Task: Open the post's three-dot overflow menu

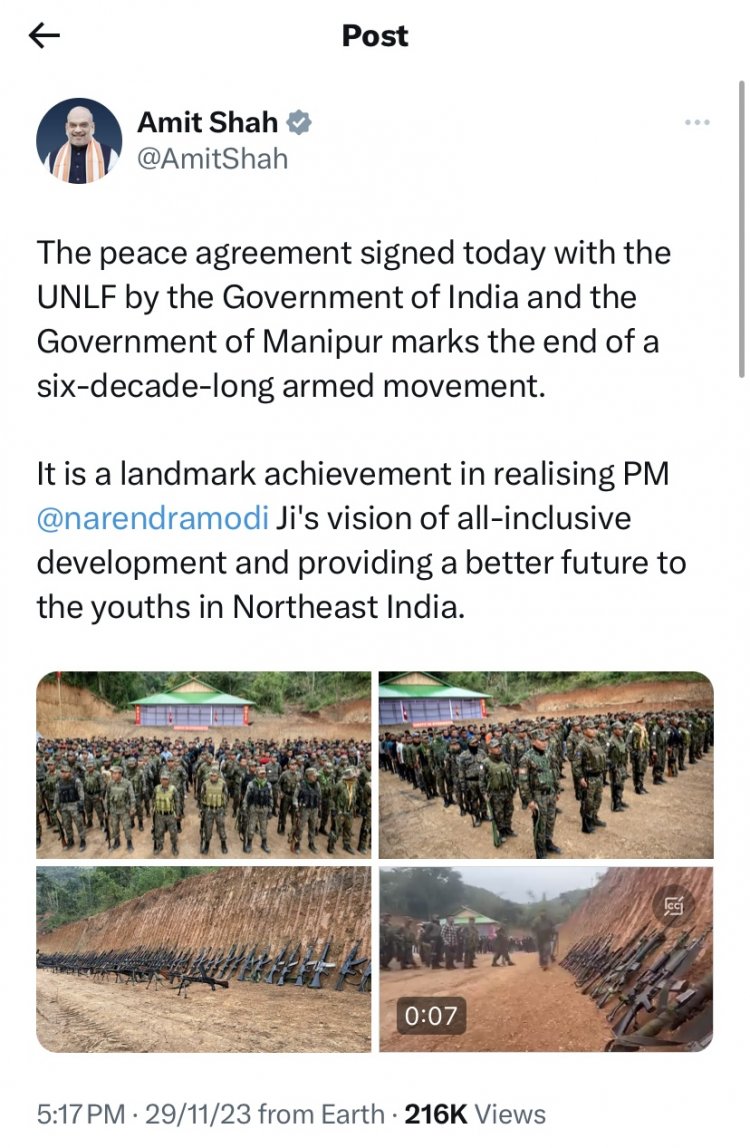Action: (696, 123)
